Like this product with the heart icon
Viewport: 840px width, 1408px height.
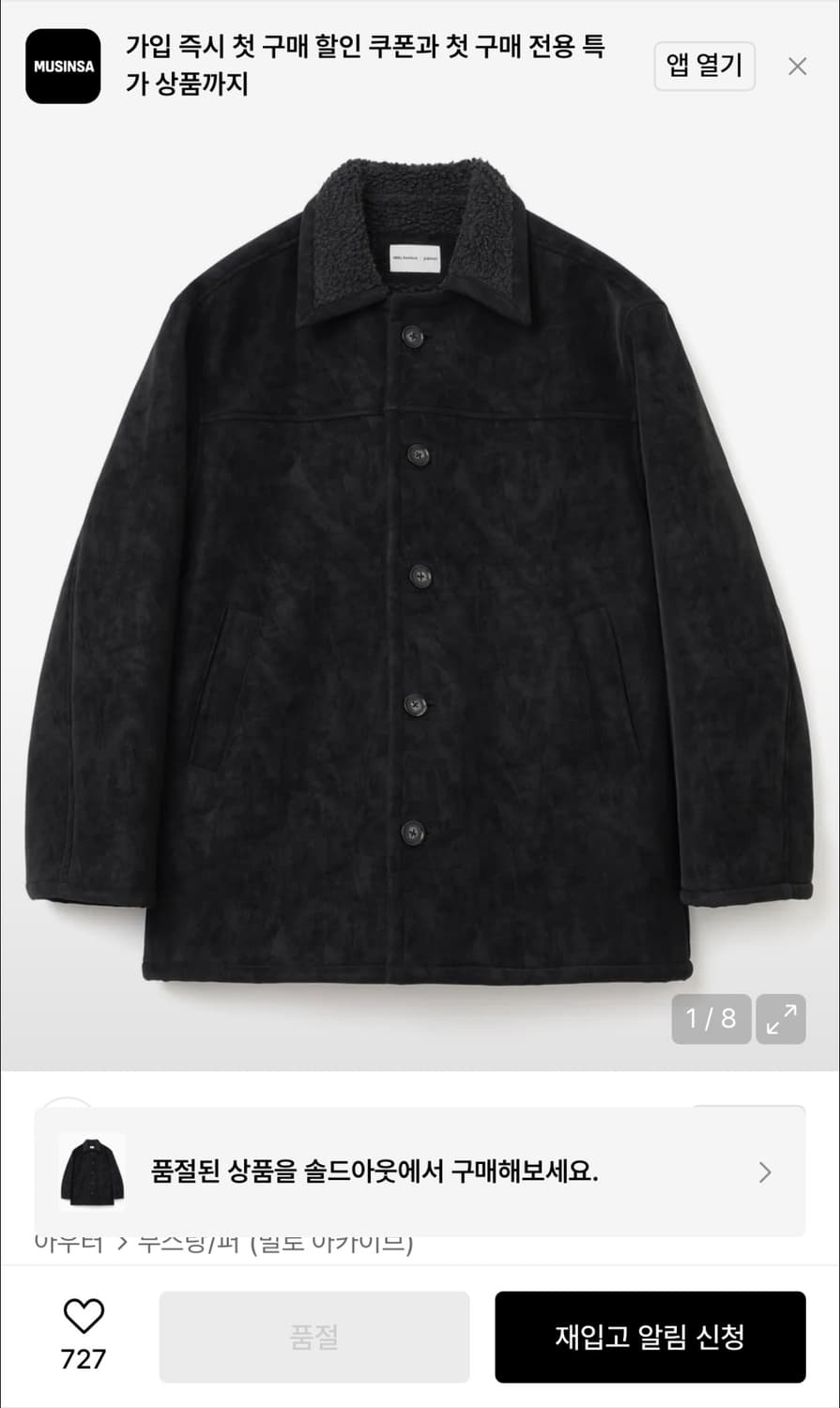click(84, 1317)
